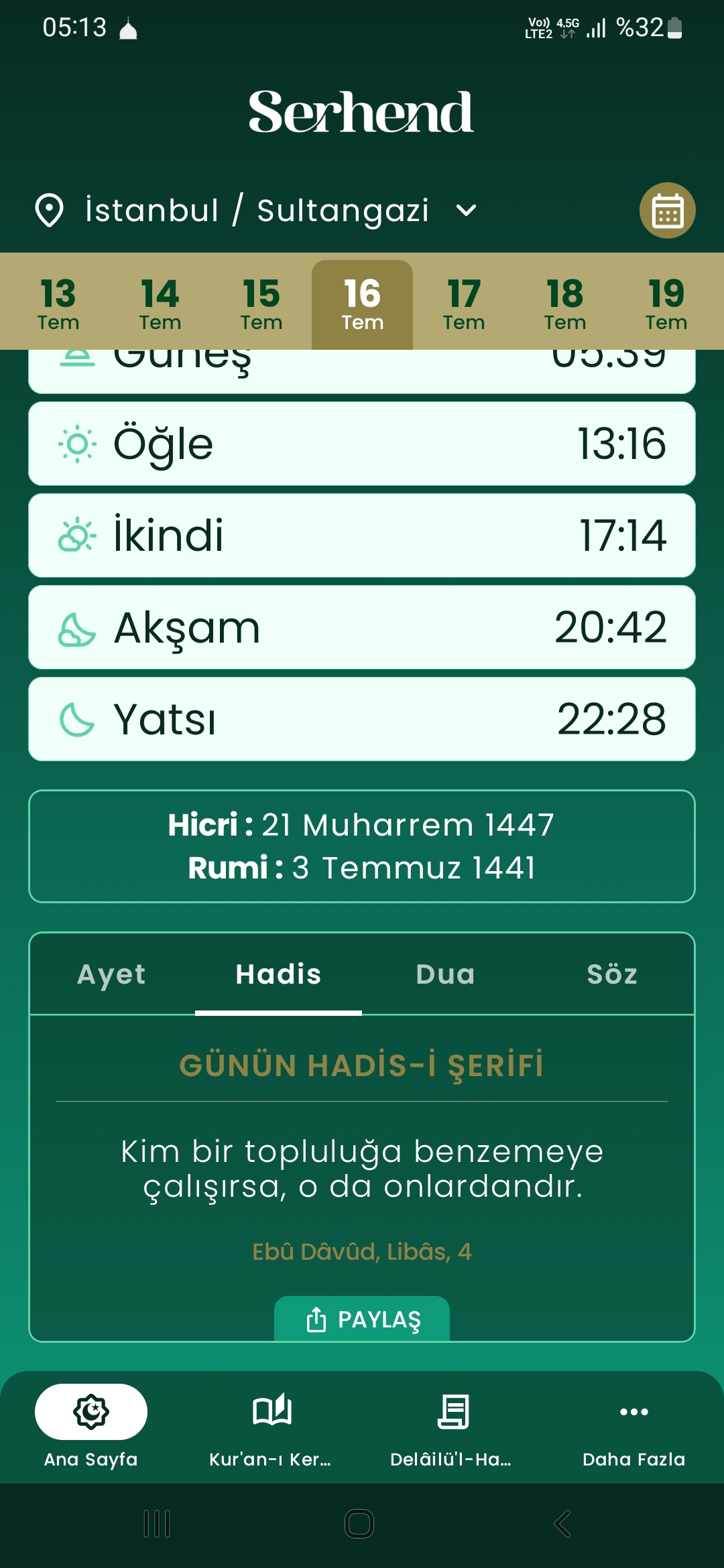Share the hadith with PAYLAŞ button
Screen dimensions: 724x1568
coord(362,1319)
